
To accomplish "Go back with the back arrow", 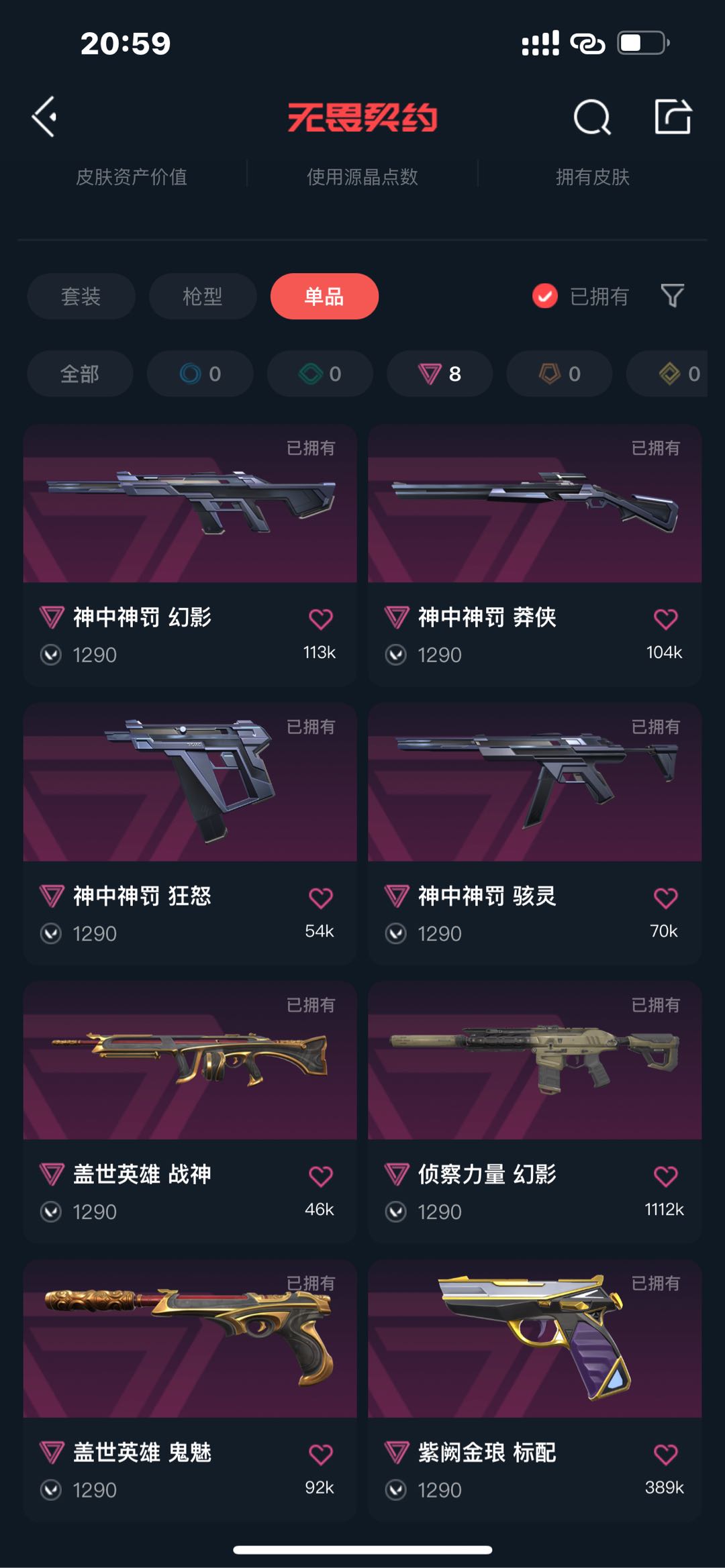I will tap(44, 117).
